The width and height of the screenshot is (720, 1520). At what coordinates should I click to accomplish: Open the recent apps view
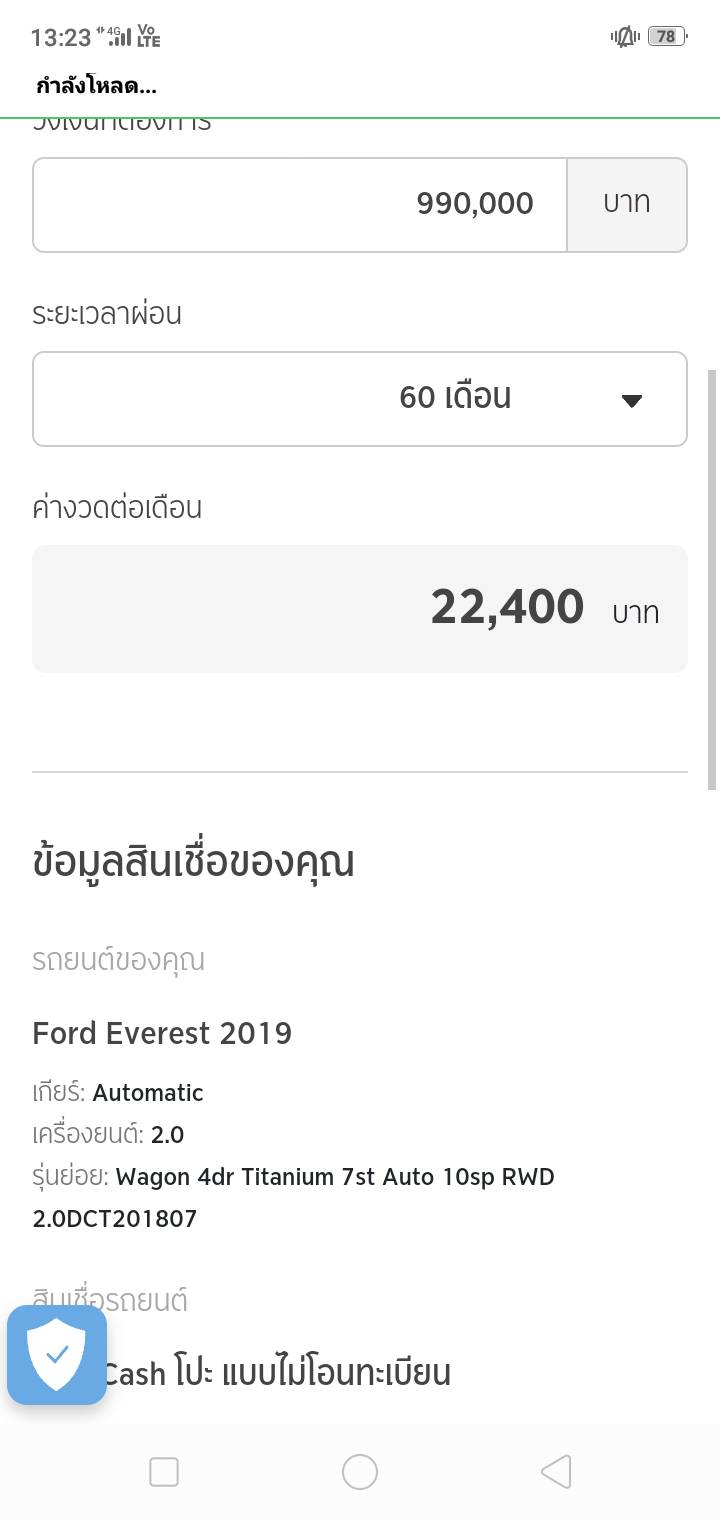click(164, 1472)
